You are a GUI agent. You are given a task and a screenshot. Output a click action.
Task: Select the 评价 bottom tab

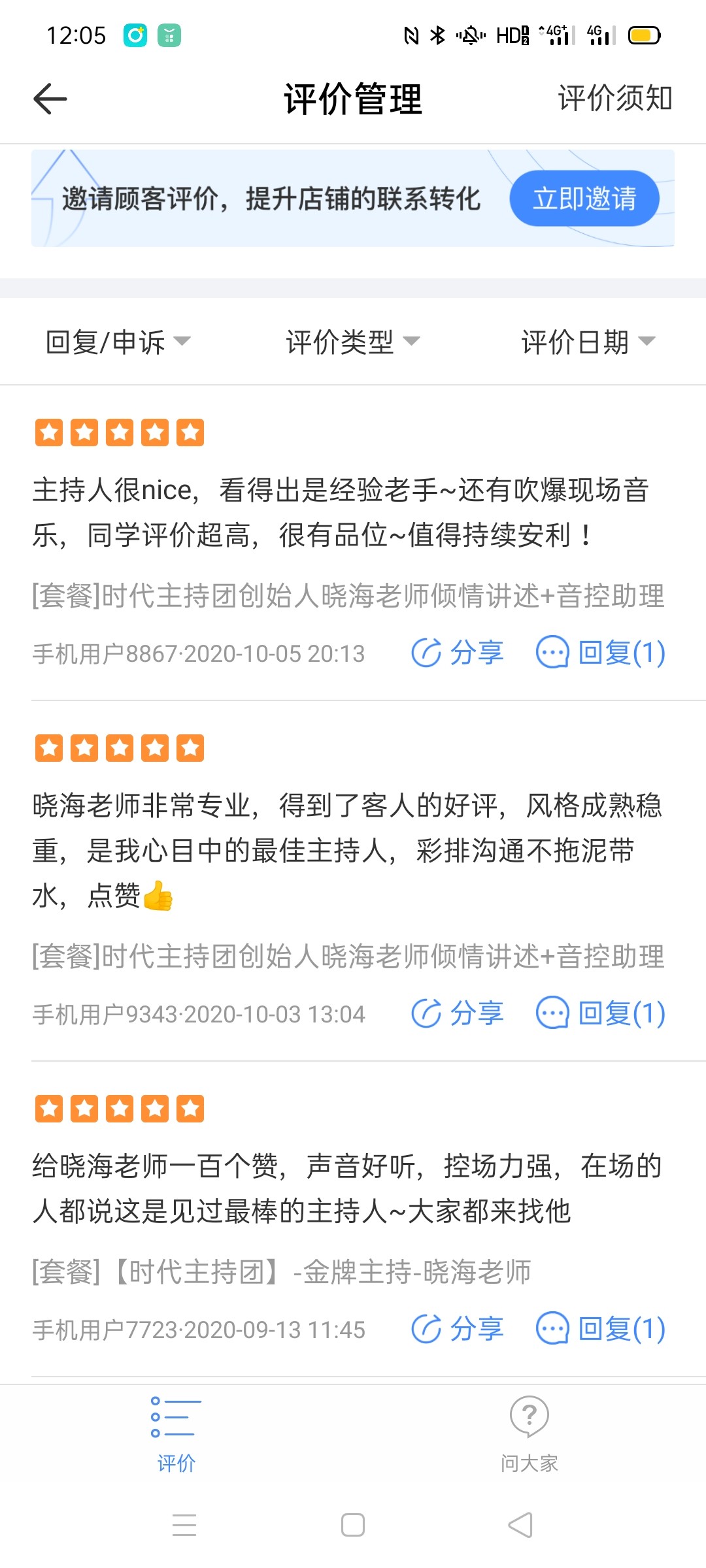(x=176, y=1435)
